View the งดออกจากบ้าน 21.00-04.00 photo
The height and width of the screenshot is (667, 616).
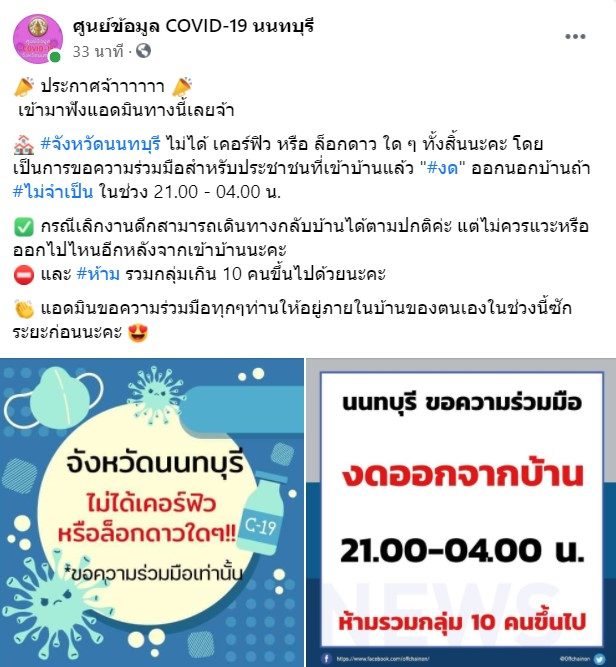pos(462,512)
